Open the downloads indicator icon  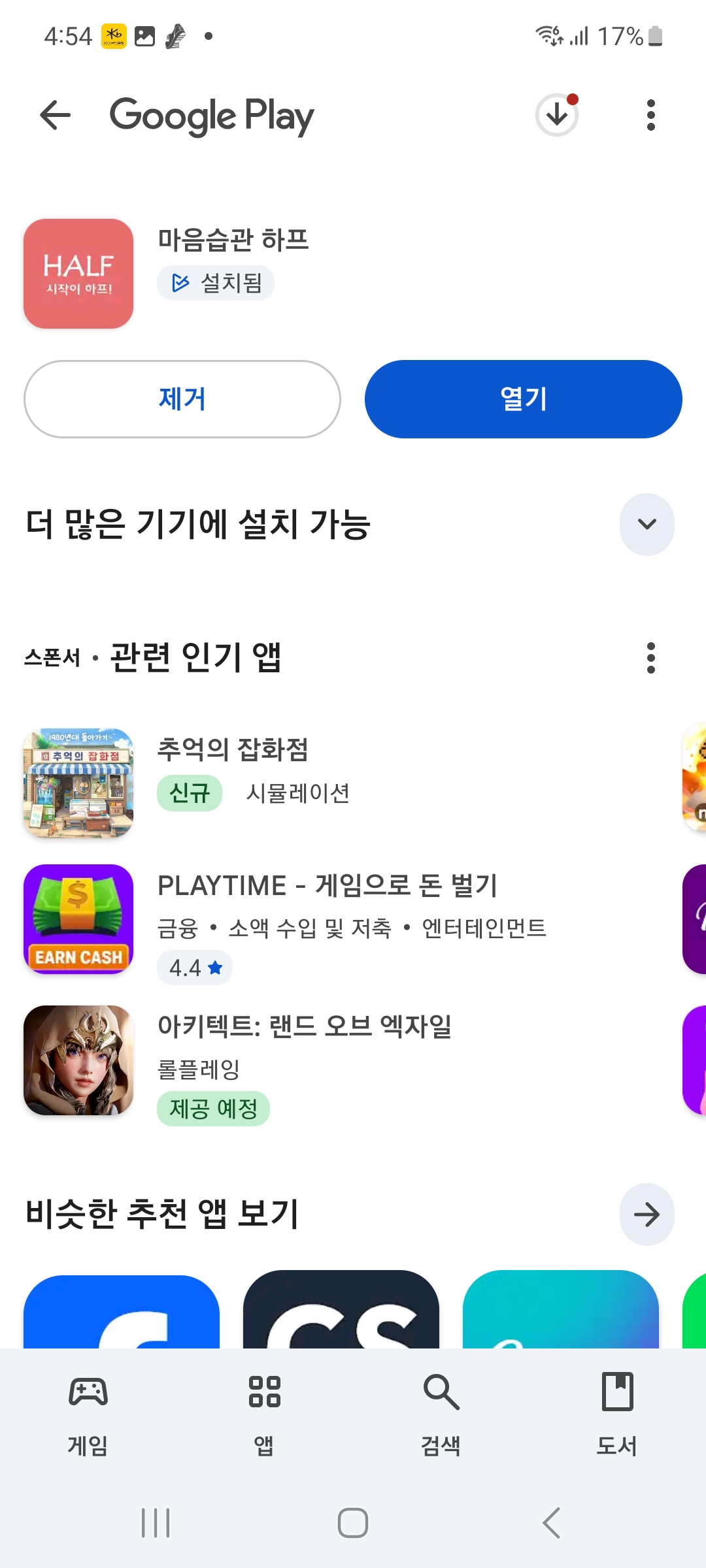pos(557,116)
